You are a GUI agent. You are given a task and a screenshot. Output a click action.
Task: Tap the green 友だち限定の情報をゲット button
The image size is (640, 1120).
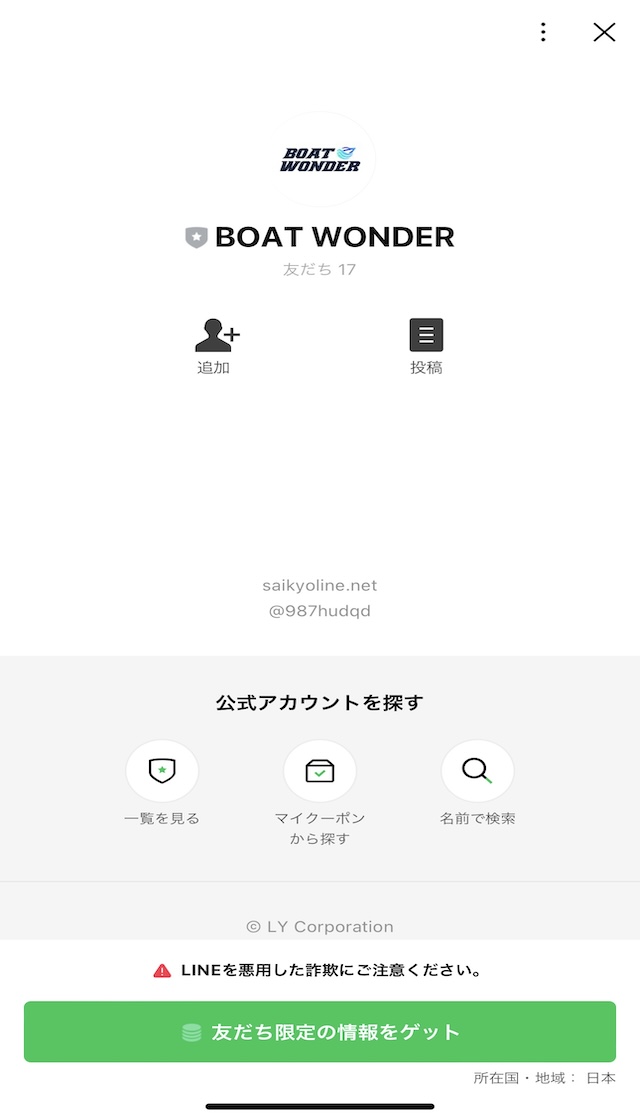point(320,1032)
